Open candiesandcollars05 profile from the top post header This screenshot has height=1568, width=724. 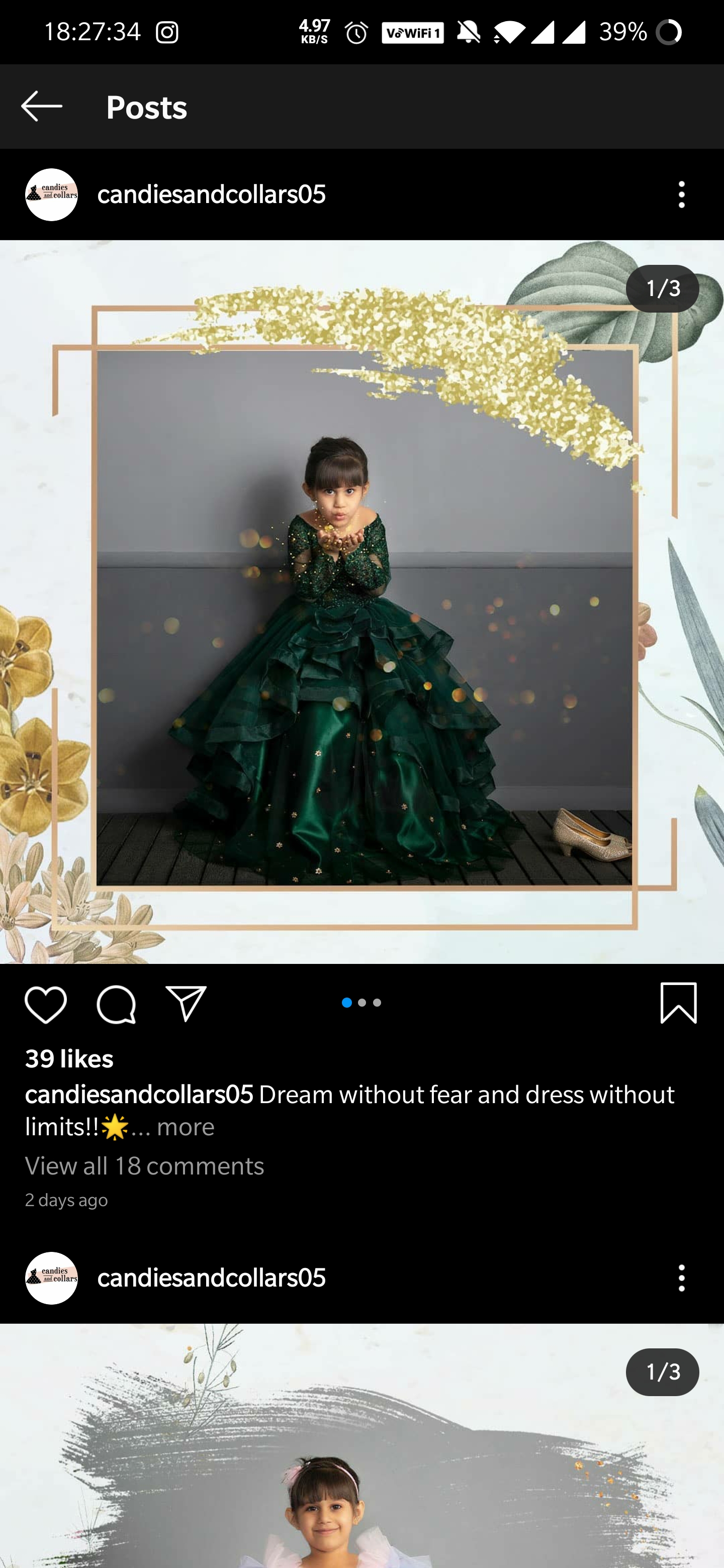(x=211, y=195)
